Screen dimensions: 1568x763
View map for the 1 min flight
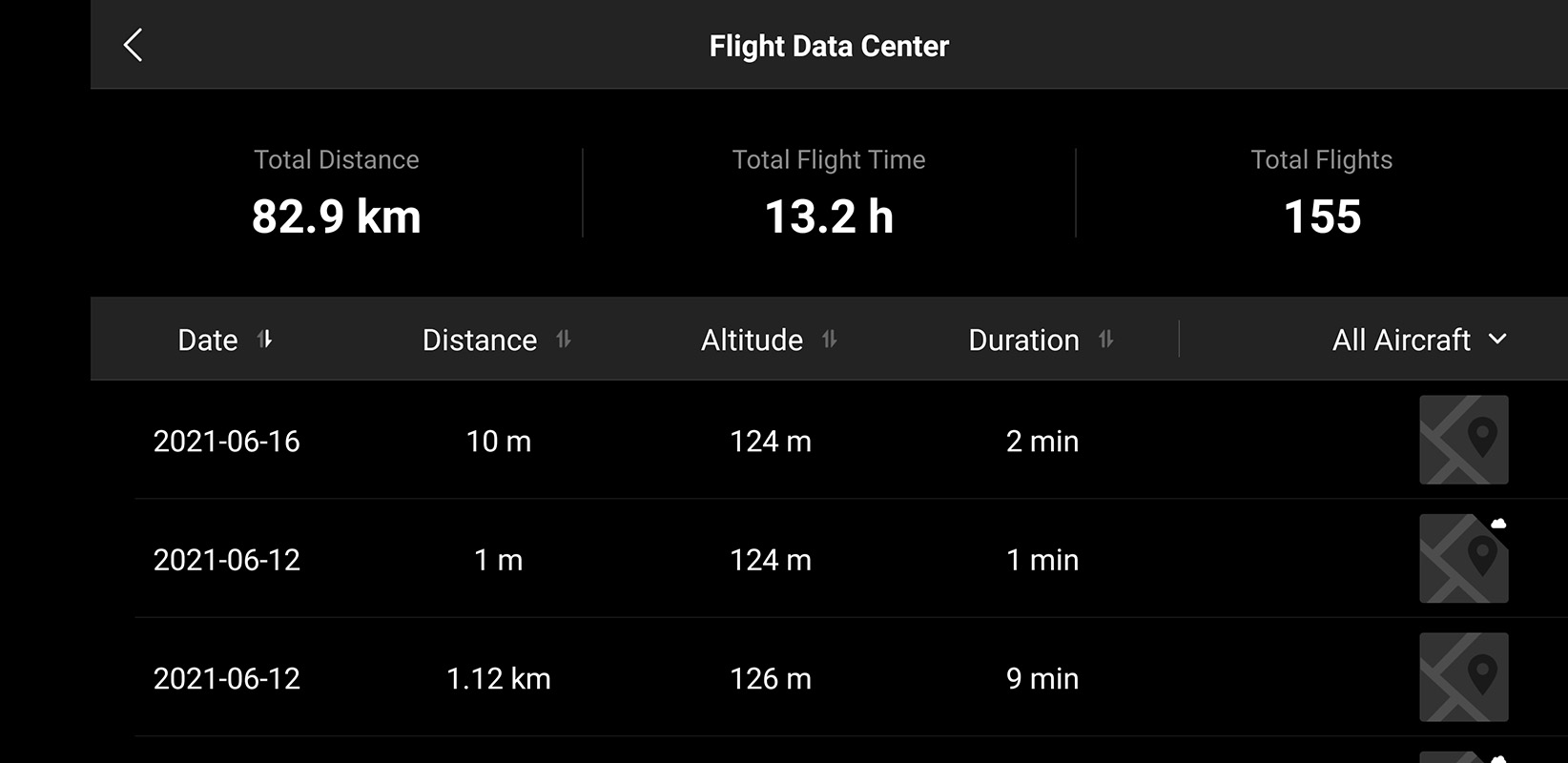coord(1463,559)
